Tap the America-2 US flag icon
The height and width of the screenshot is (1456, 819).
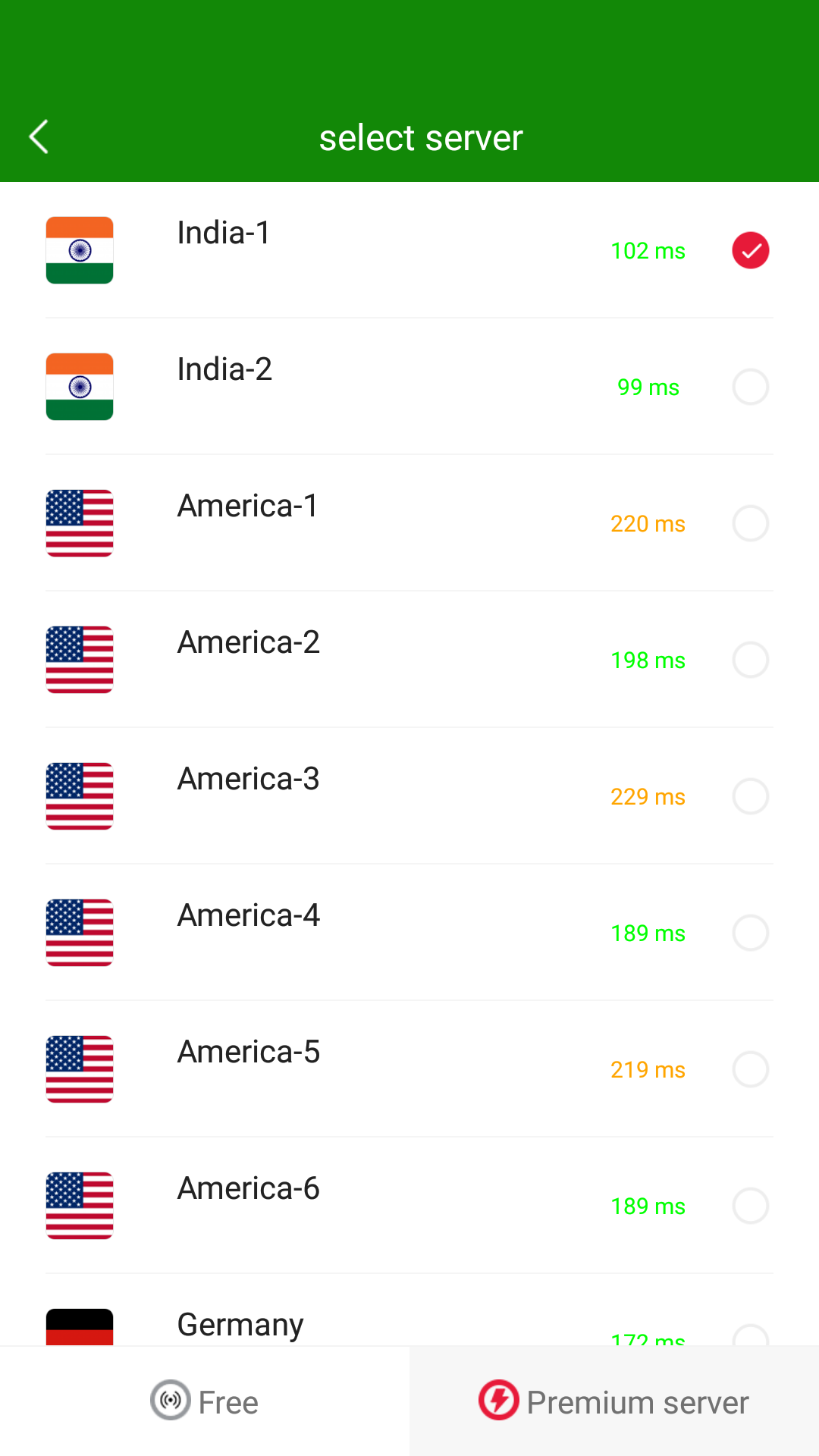coord(79,660)
